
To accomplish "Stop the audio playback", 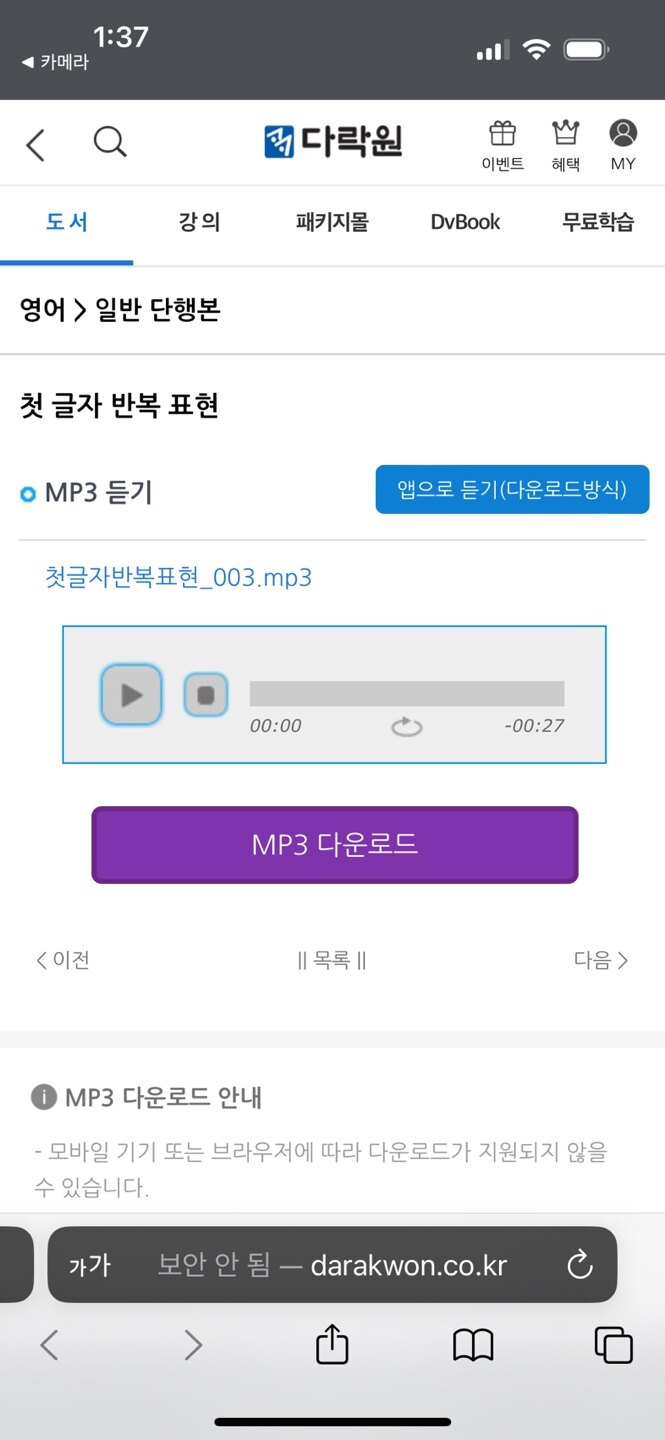I will click(x=206, y=695).
